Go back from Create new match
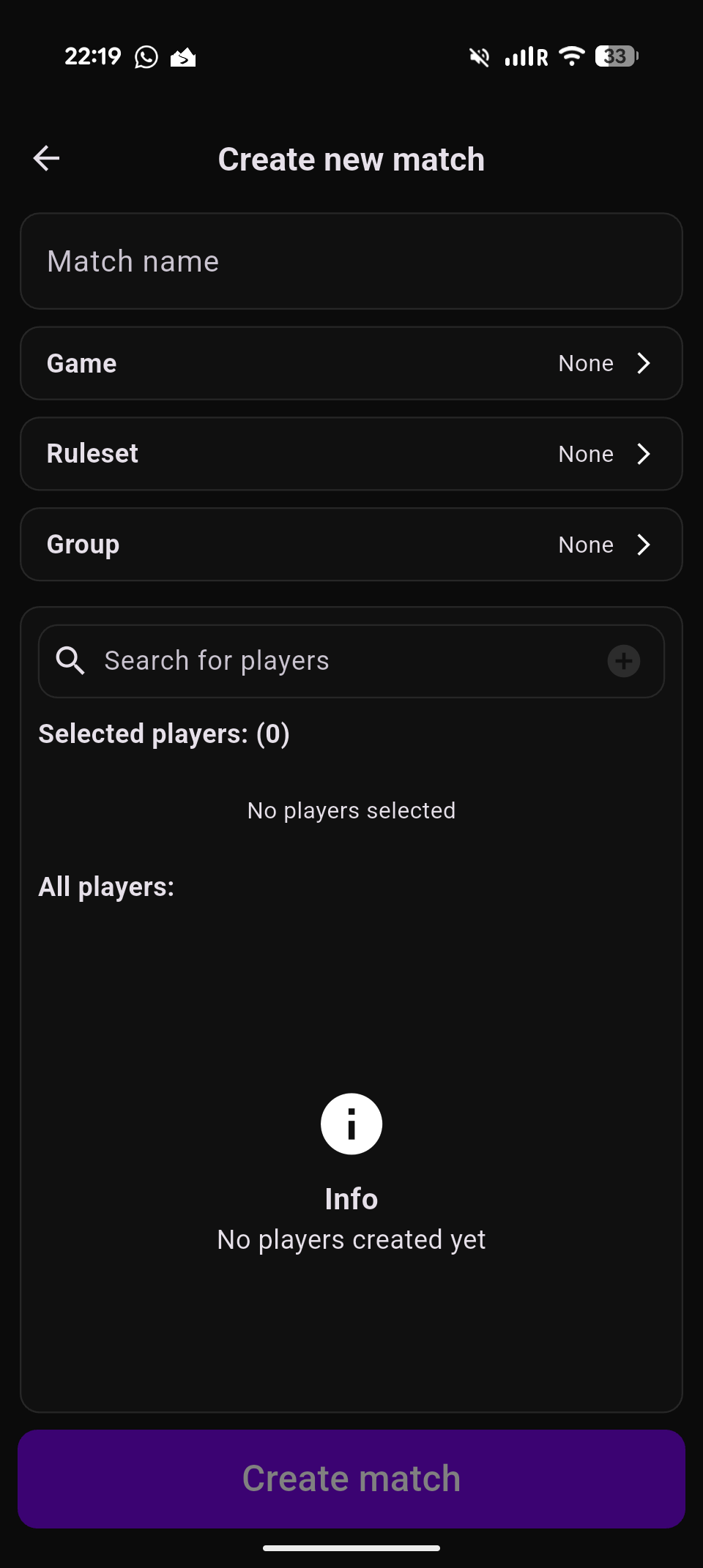Viewport: 703px width, 1568px height. [46, 158]
